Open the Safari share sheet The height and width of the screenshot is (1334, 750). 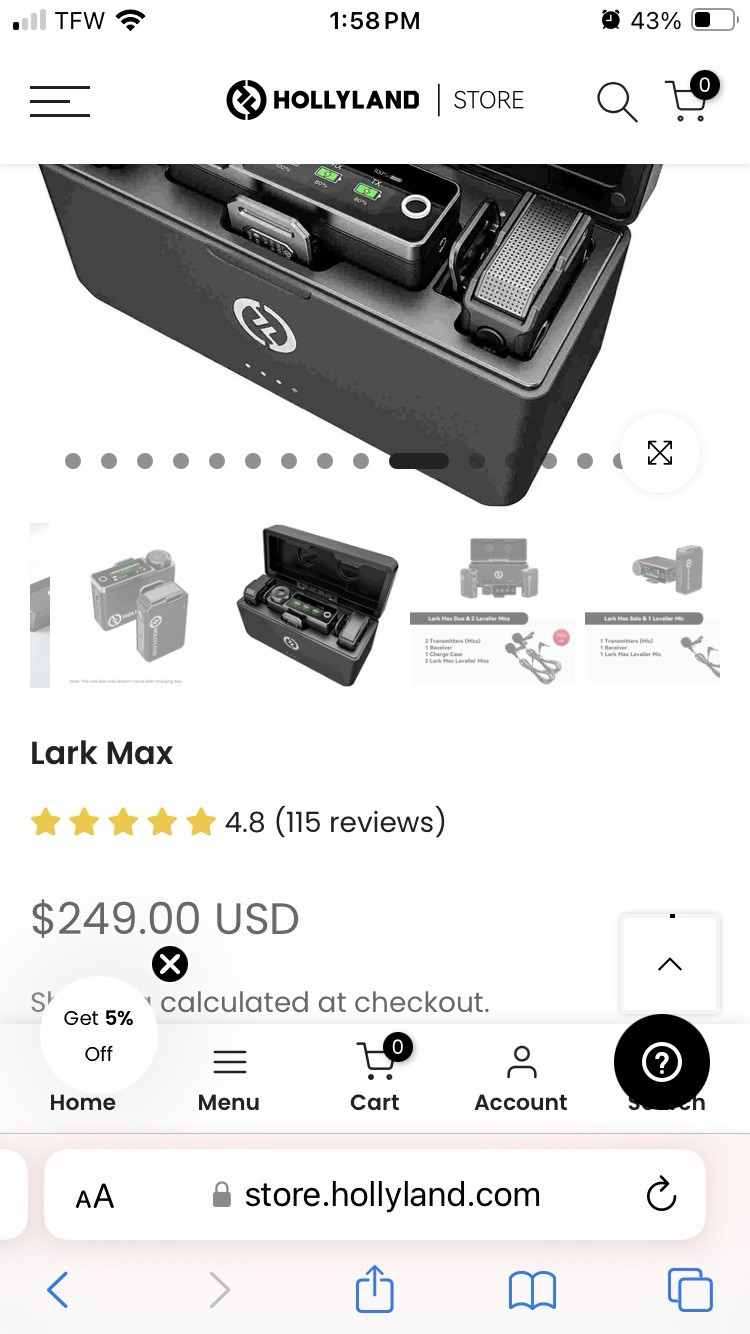pos(375,1288)
